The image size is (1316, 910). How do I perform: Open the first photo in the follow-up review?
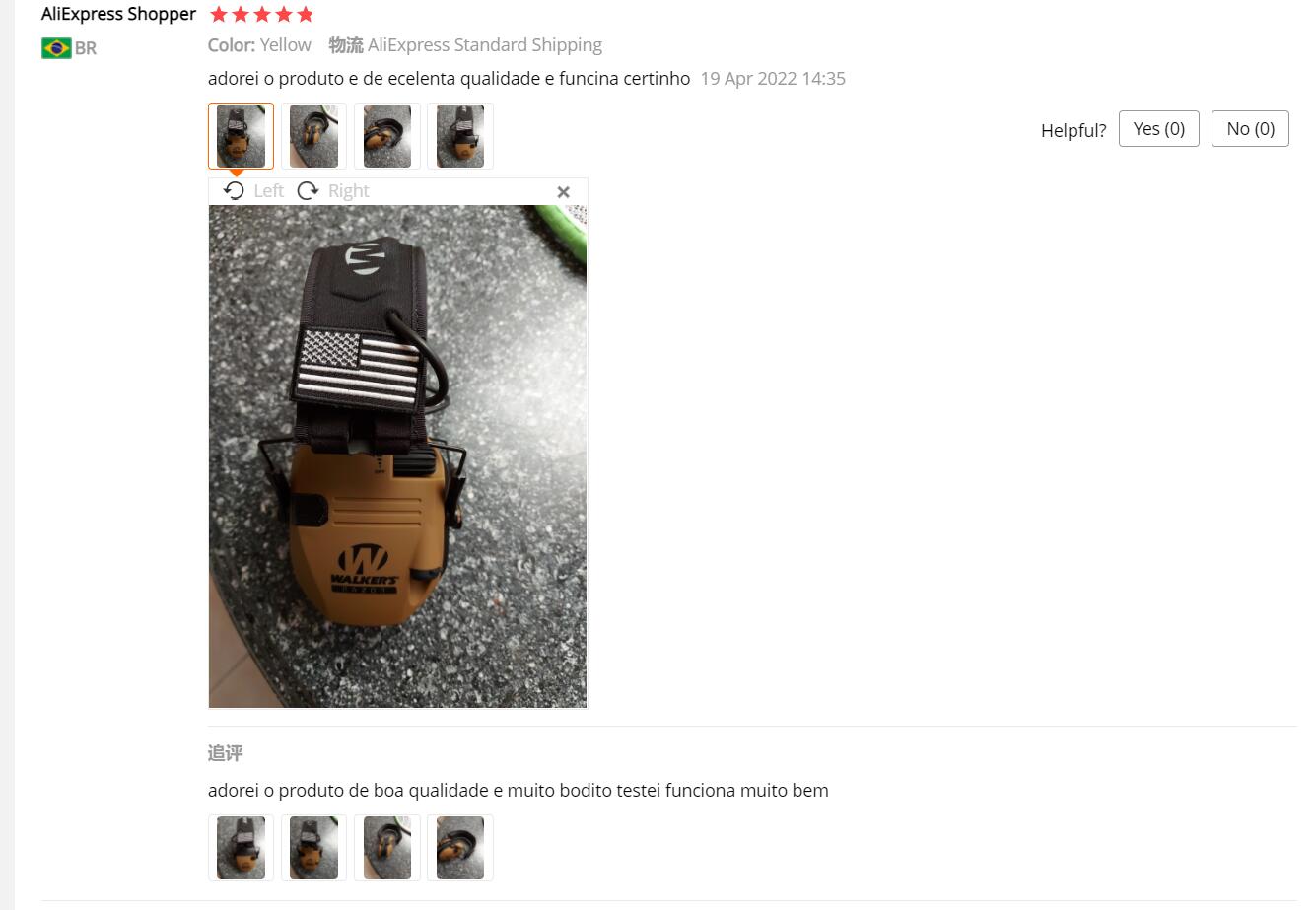point(241,847)
